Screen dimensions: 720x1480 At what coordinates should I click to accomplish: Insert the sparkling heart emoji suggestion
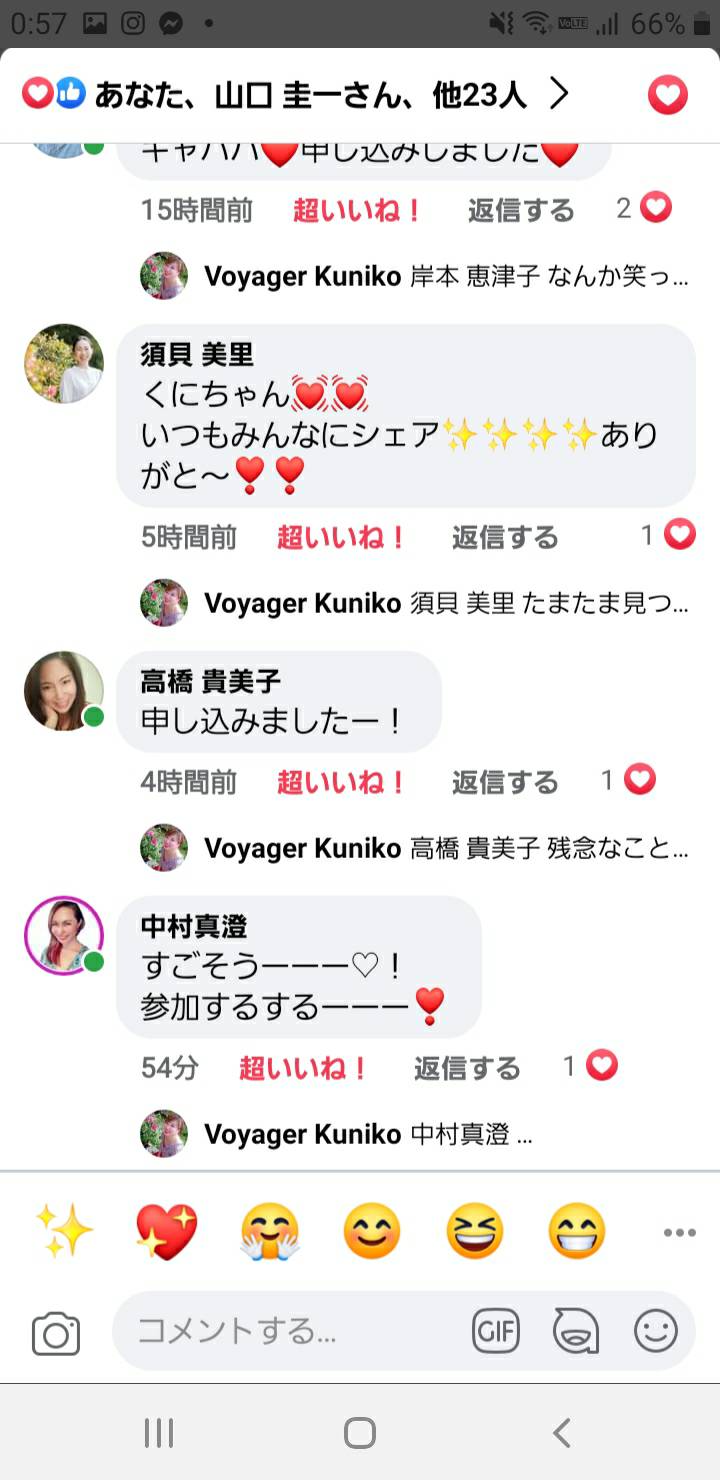point(167,1231)
